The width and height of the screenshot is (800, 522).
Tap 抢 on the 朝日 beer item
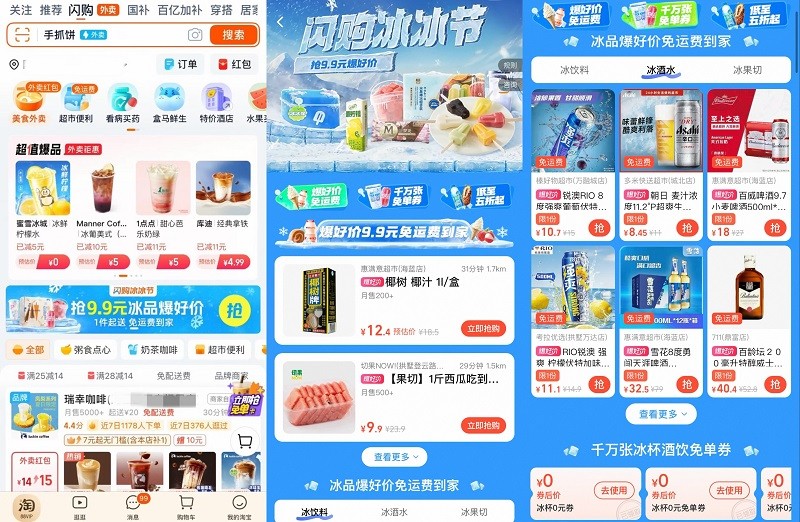(690, 229)
